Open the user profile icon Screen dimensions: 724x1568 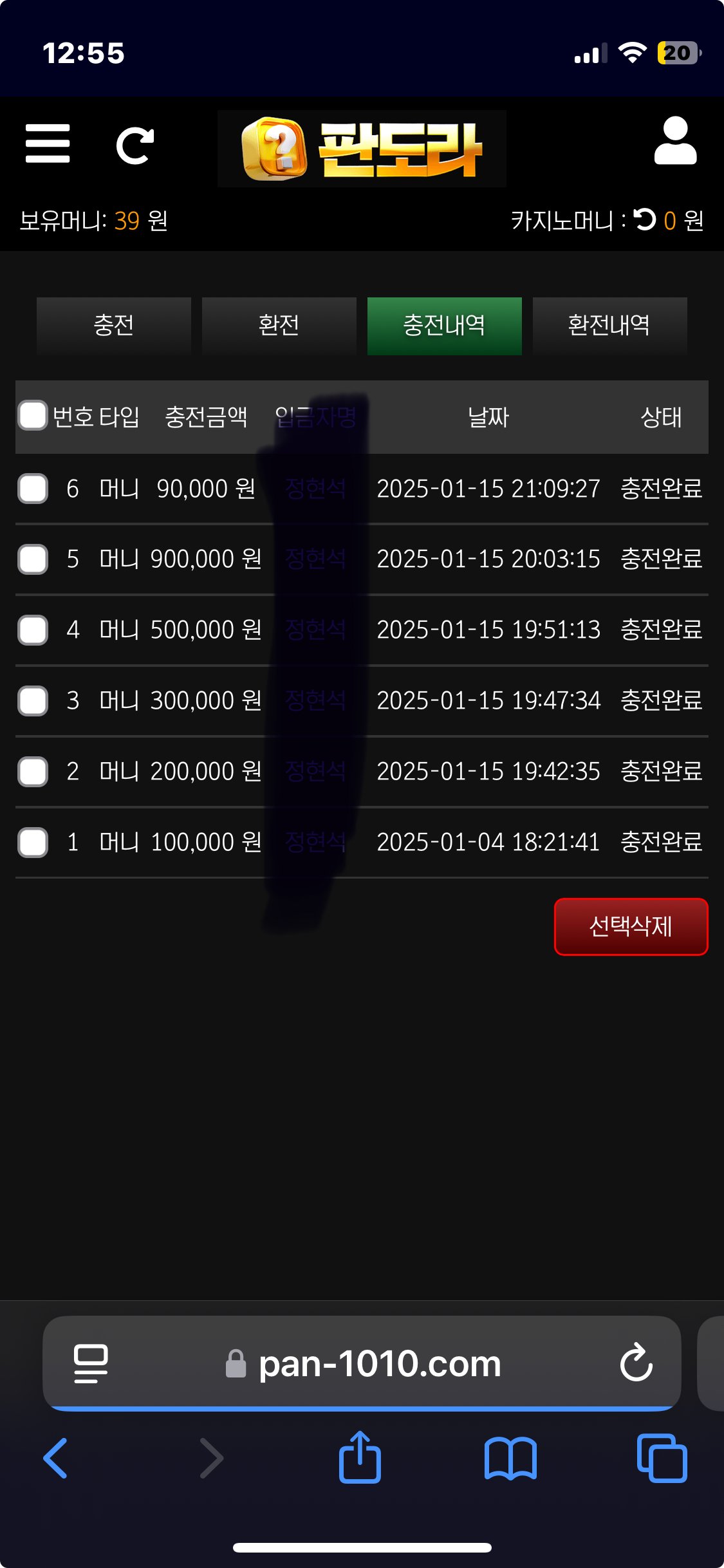click(674, 141)
